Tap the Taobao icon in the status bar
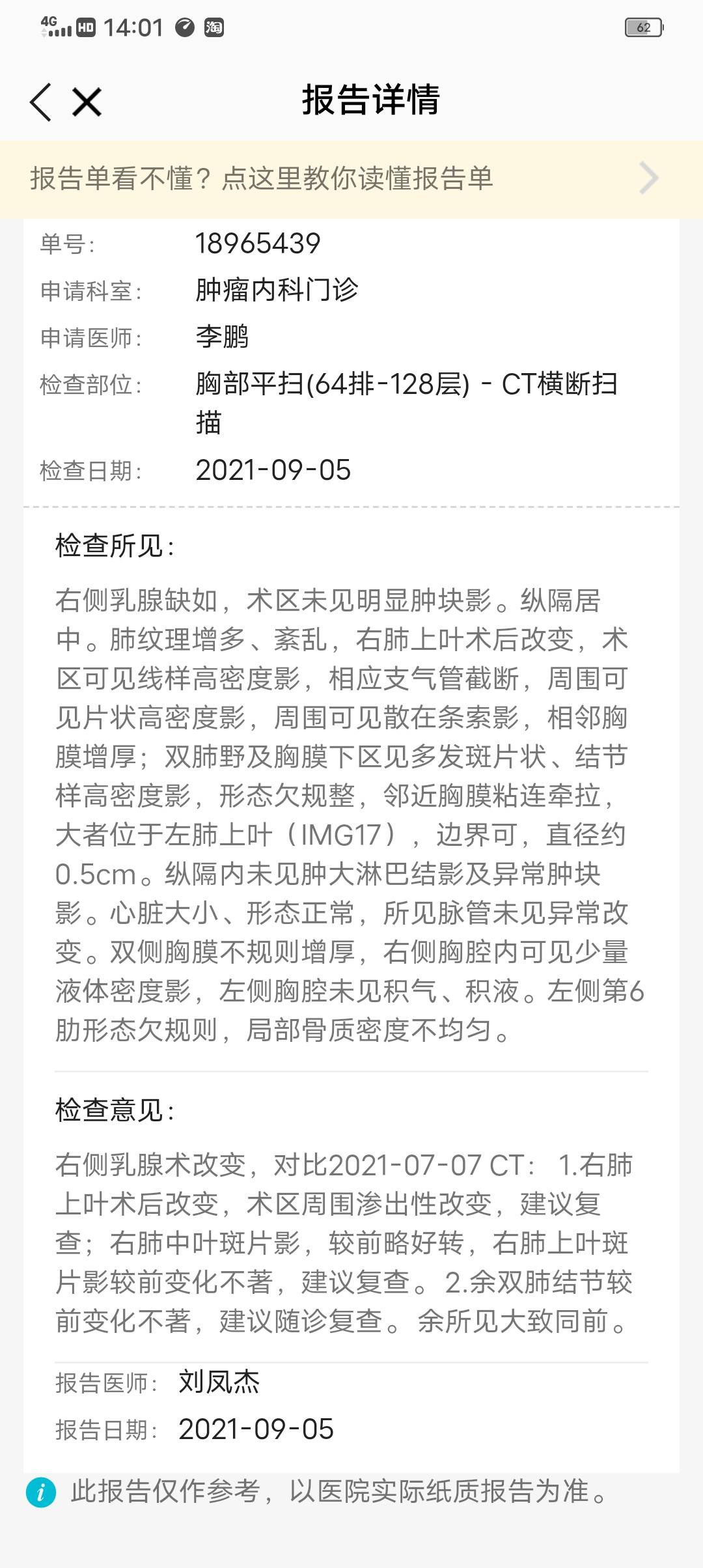Image resolution: width=703 pixels, height=1568 pixels. pos(213,29)
